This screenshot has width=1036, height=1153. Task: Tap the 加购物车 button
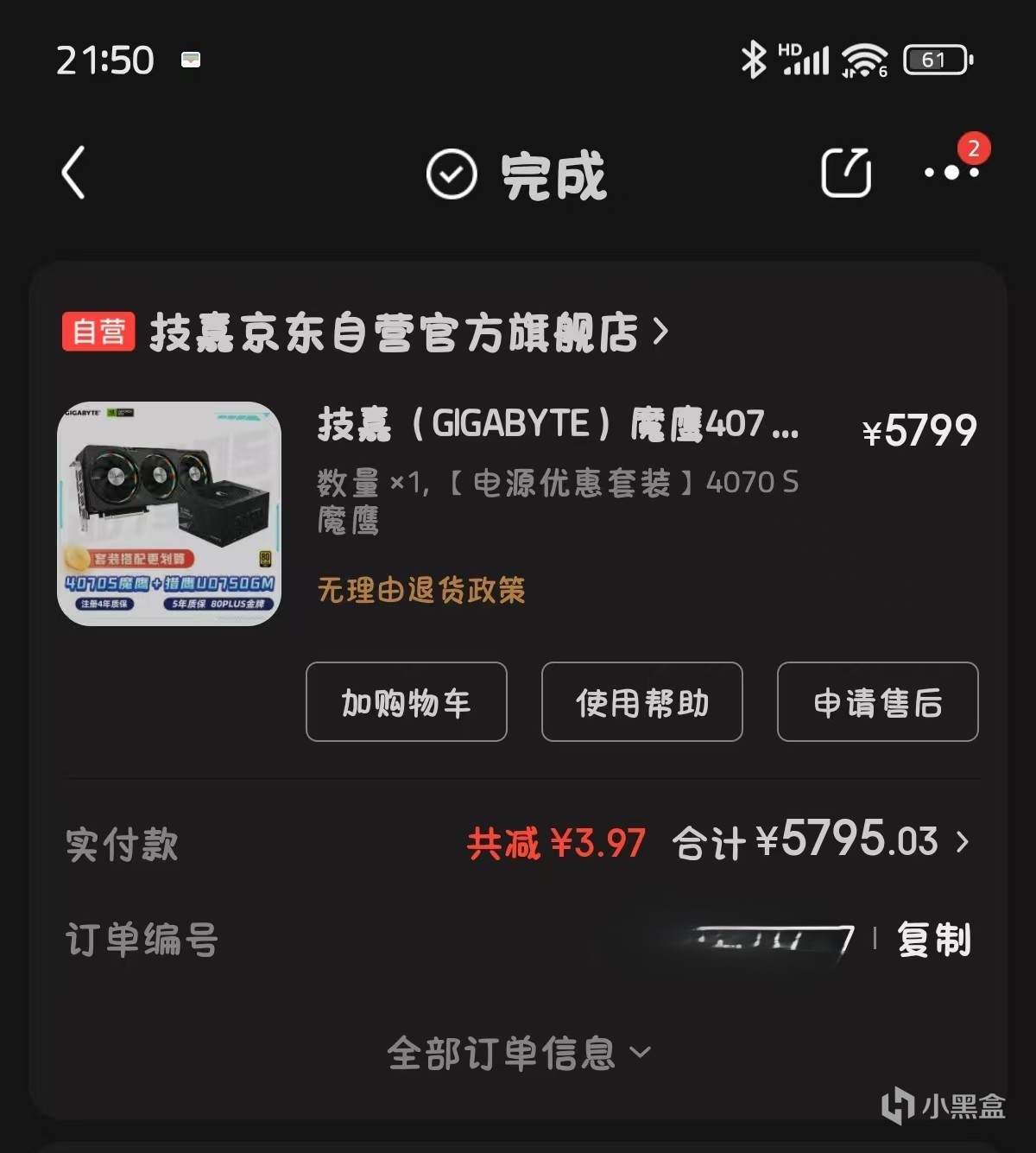pos(406,702)
